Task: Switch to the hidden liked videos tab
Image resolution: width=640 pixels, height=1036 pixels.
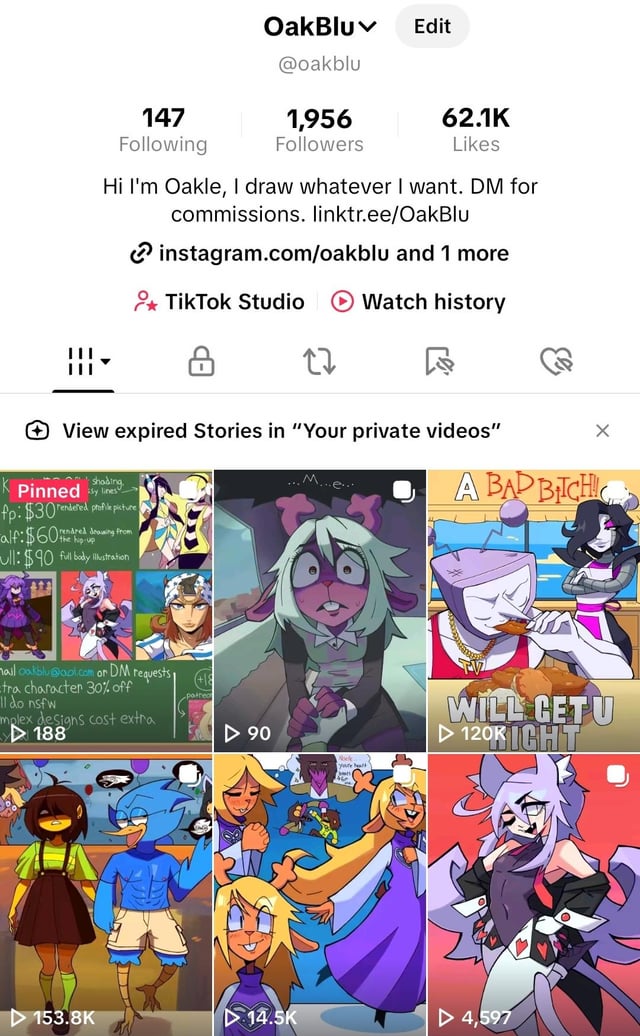Action: pos(556,362)
